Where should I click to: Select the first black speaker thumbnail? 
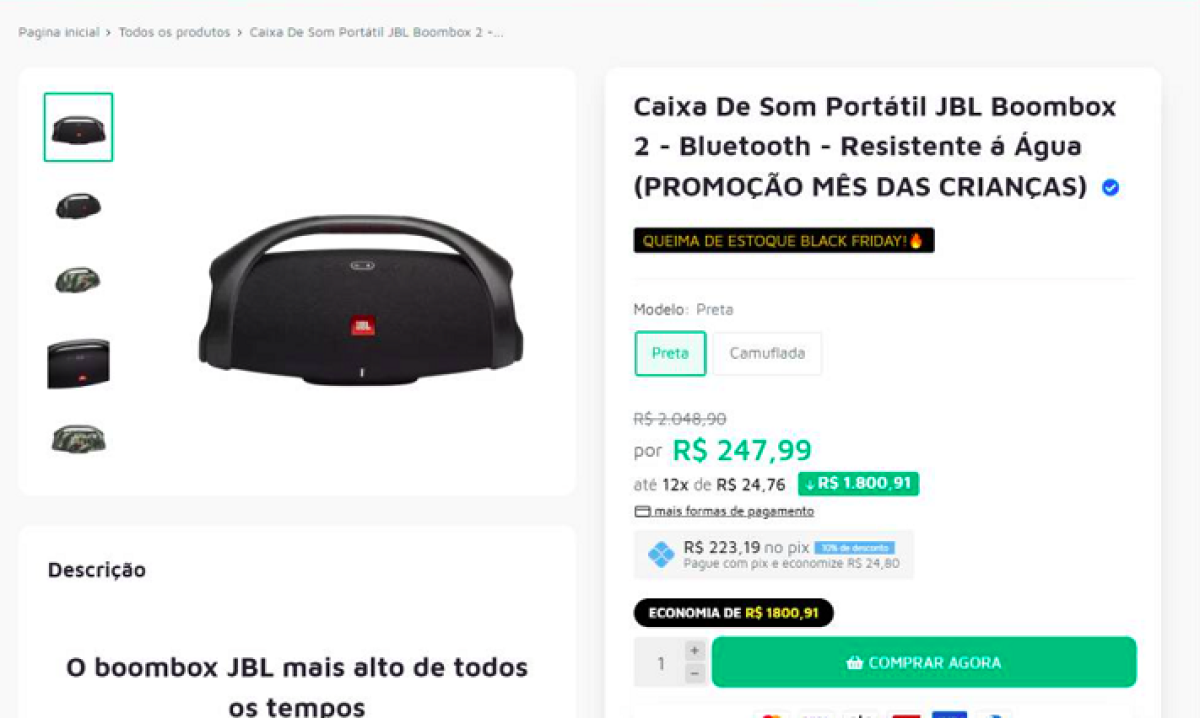[78, 127]
